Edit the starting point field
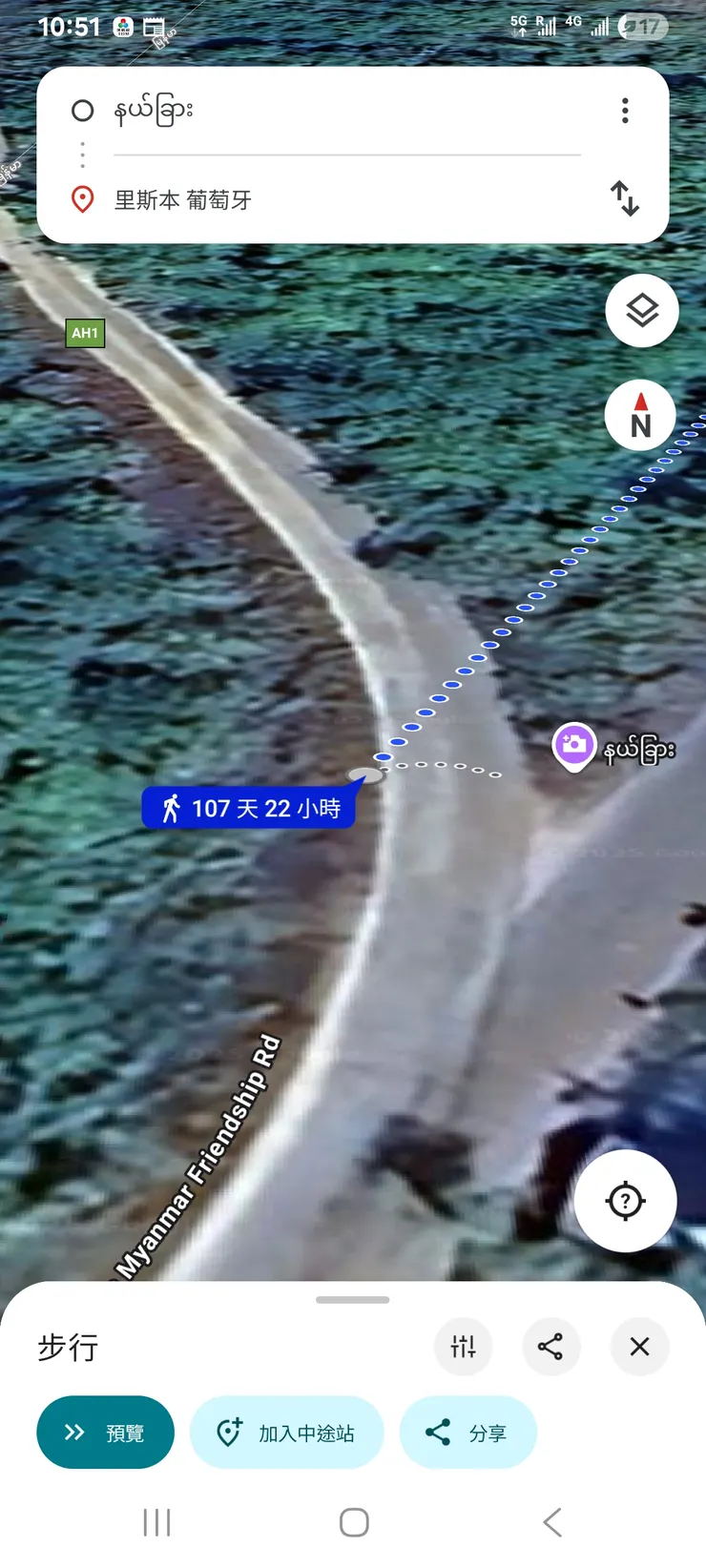This screenshot has height=1568, width=706. [x=343, y=111]
